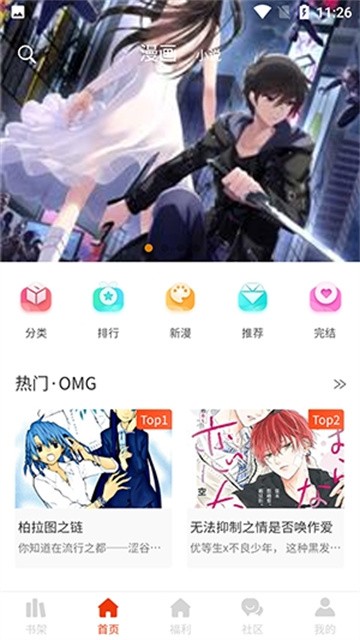
Task: Open the search magnifier icon
Action: tap(27, 55)
